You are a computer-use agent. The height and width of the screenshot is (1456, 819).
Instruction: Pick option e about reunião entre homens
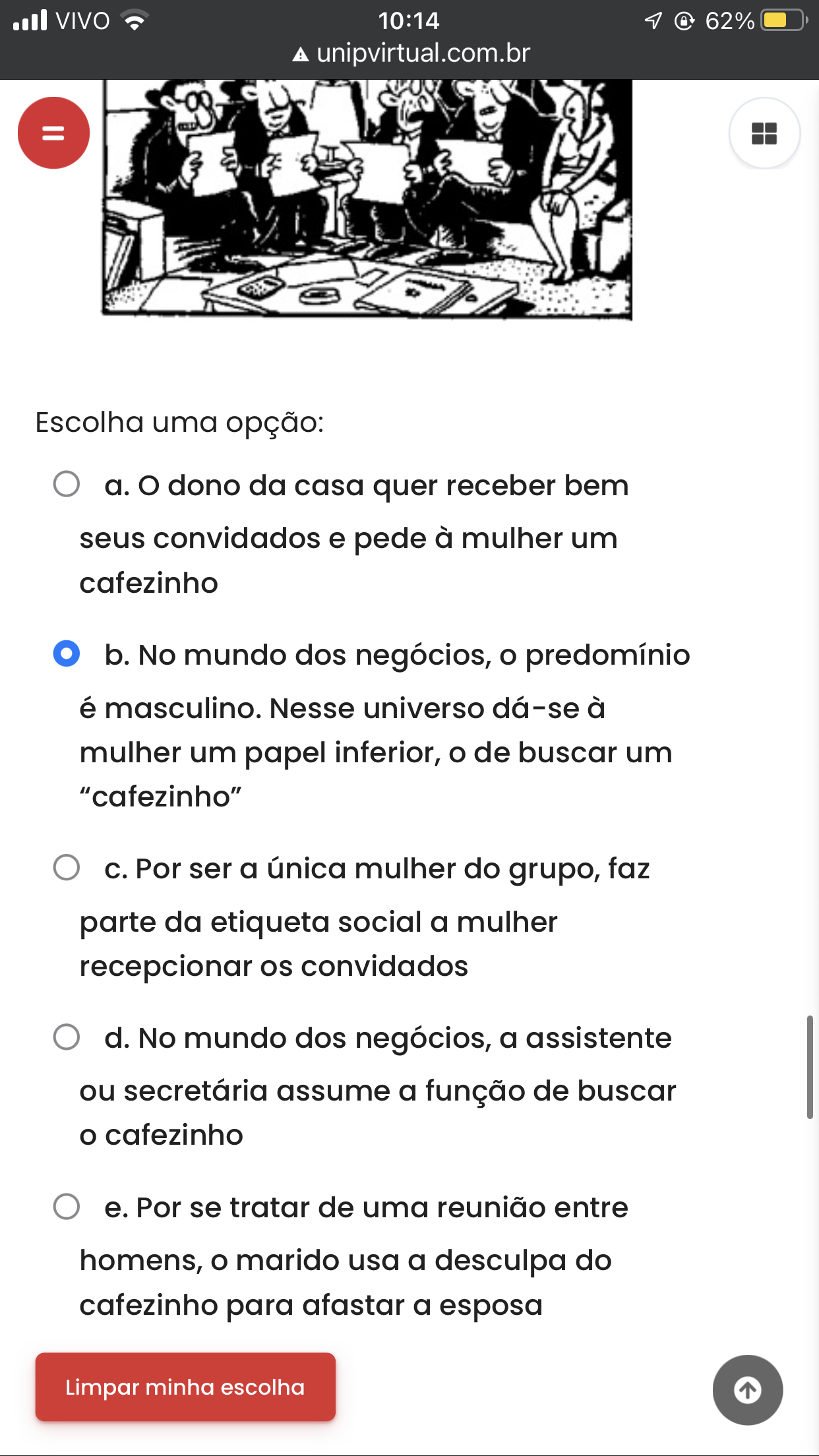[67, 1207]
